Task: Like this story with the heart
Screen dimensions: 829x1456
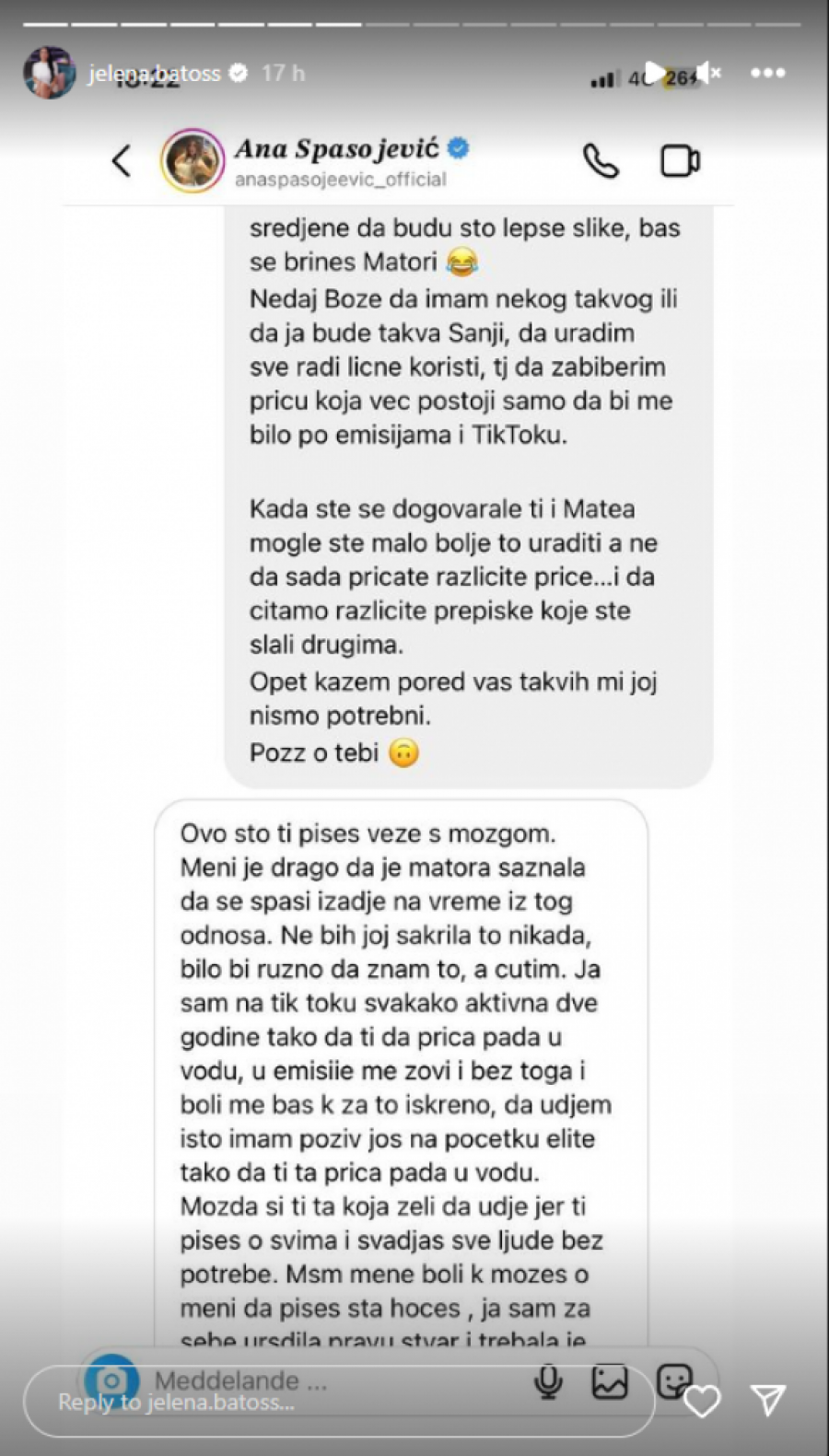Action: 702,1401
